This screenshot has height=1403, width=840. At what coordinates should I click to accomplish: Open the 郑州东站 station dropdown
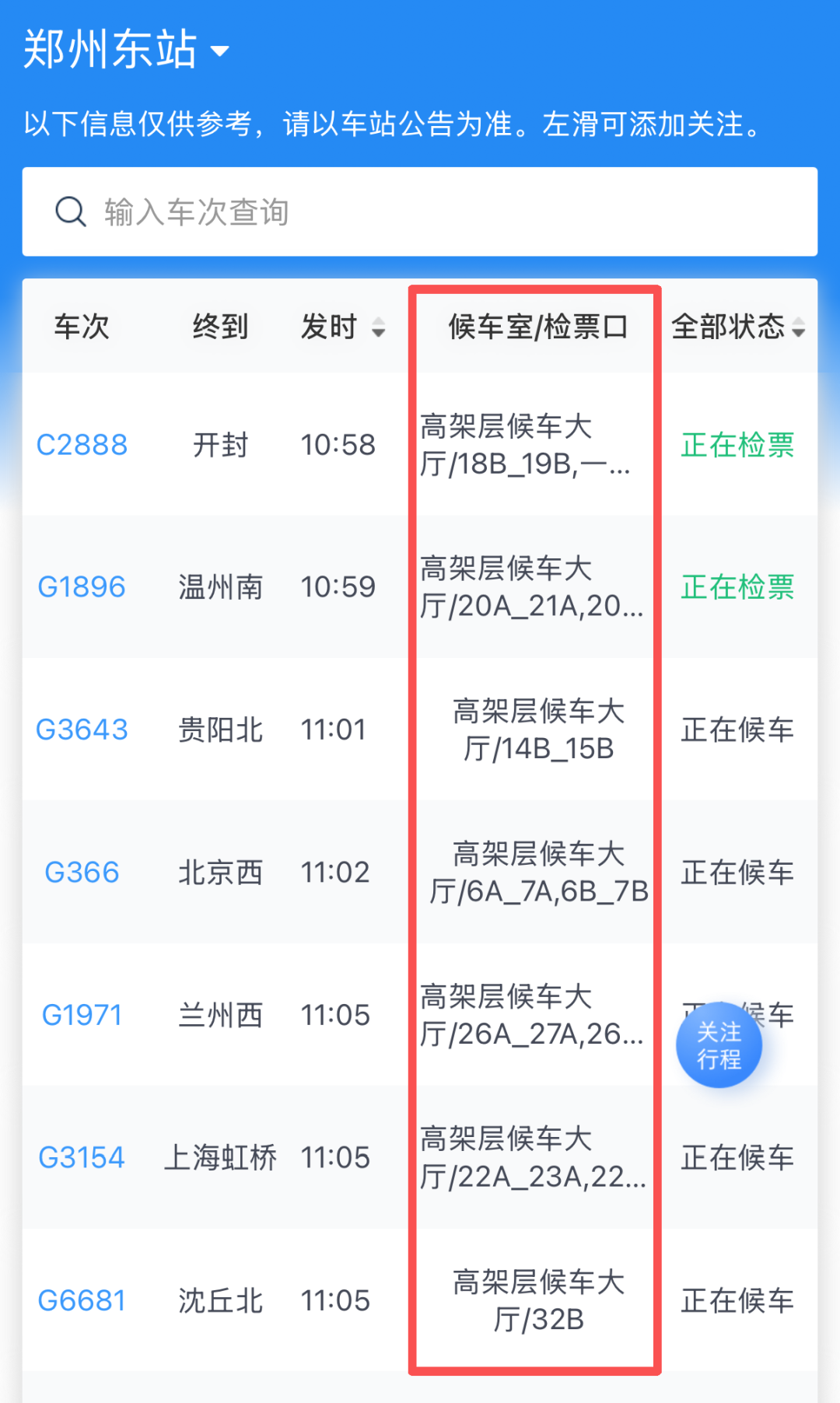tap(127, 50)
